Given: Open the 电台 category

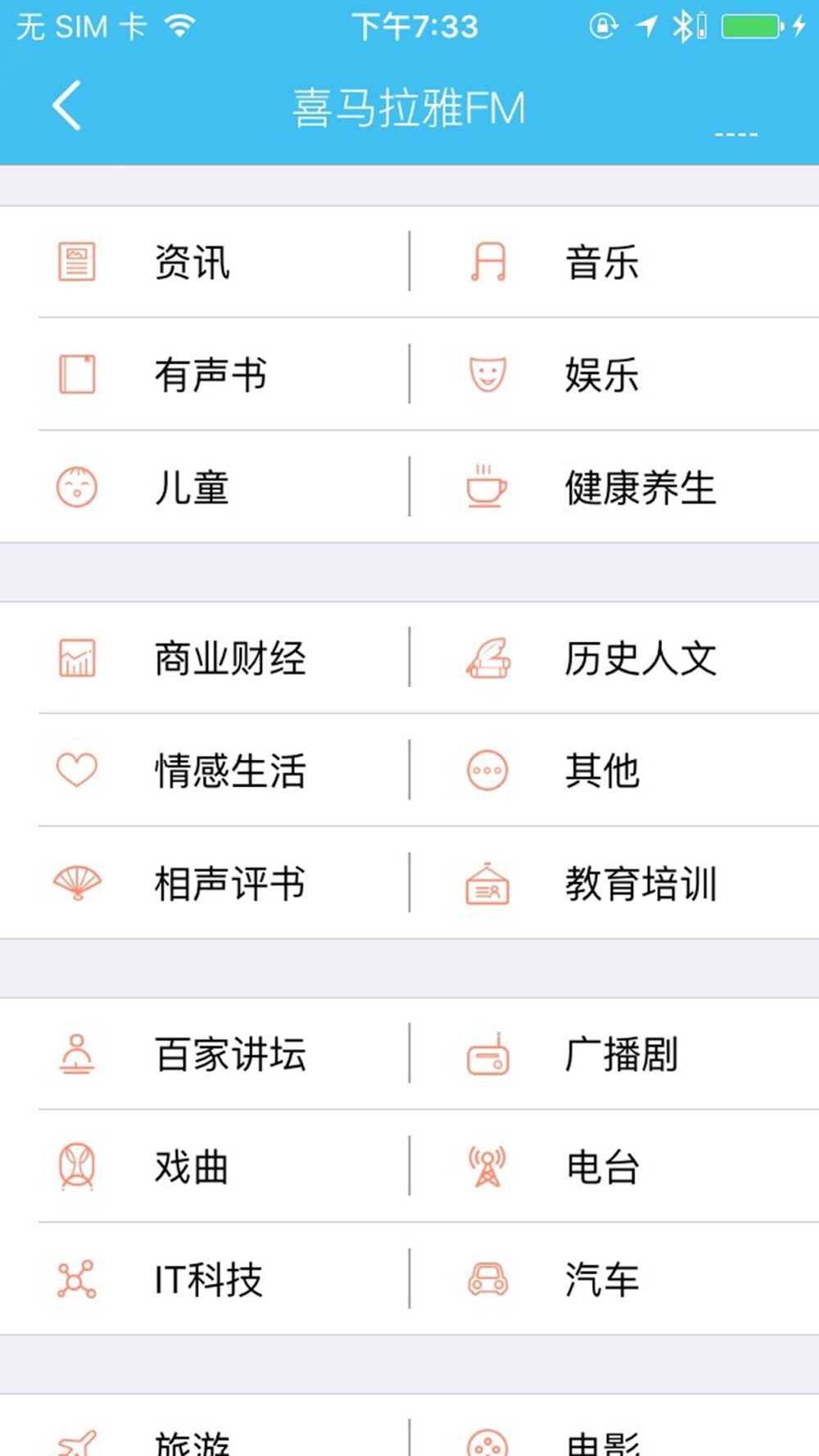Looking at the screenshot, I should 602,1167.
